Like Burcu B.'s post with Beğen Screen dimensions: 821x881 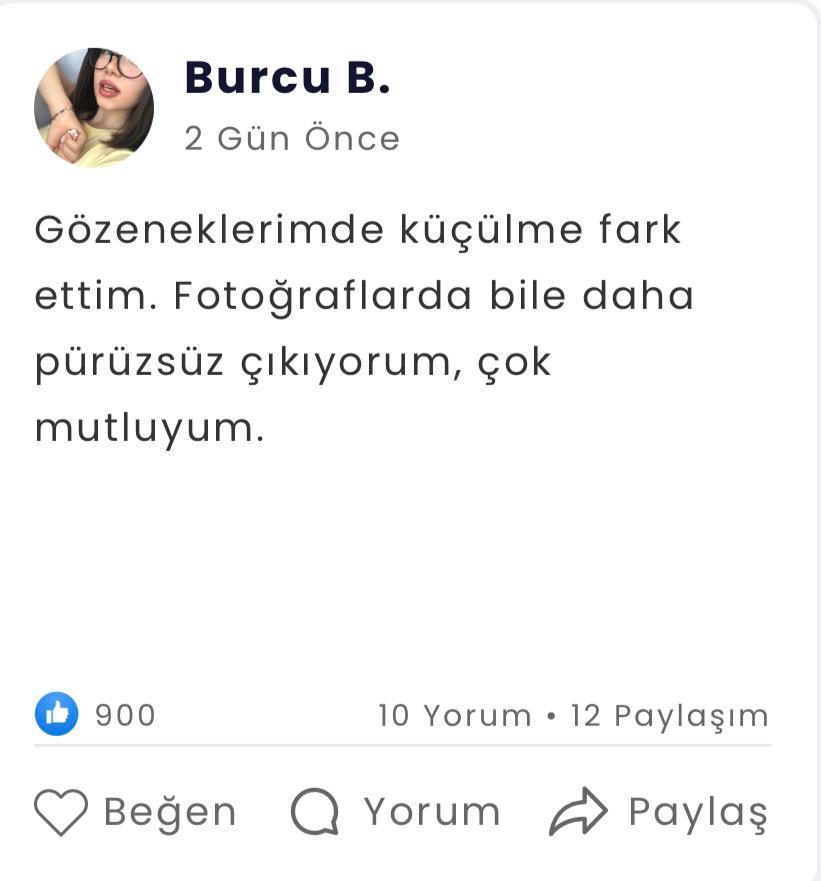coord(135,811)
